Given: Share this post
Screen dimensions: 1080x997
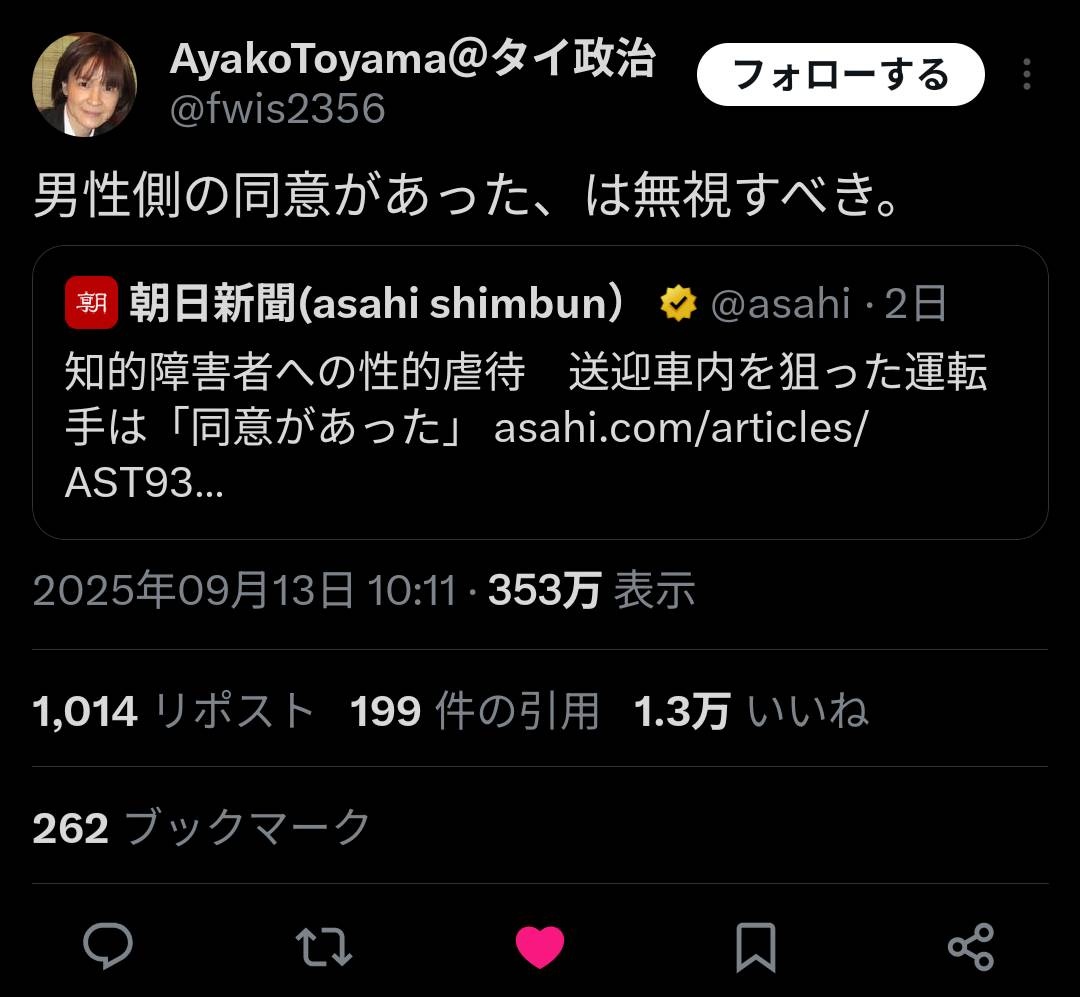Looking at the screenshot, I should point(970,946).
